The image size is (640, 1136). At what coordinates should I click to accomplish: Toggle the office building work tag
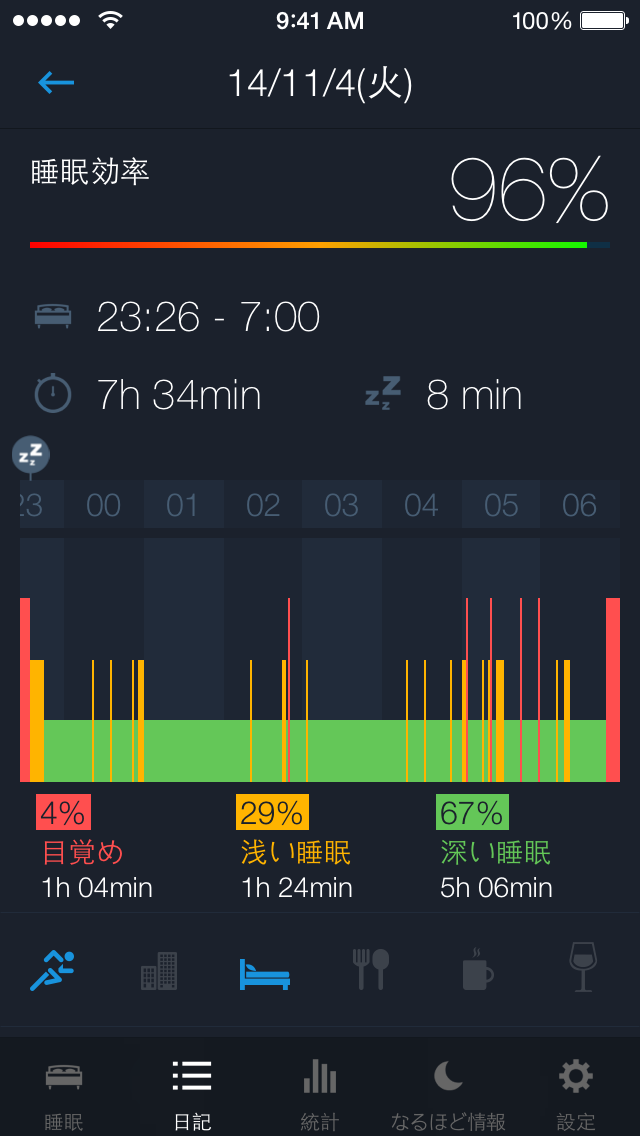(x=159, y=970)
